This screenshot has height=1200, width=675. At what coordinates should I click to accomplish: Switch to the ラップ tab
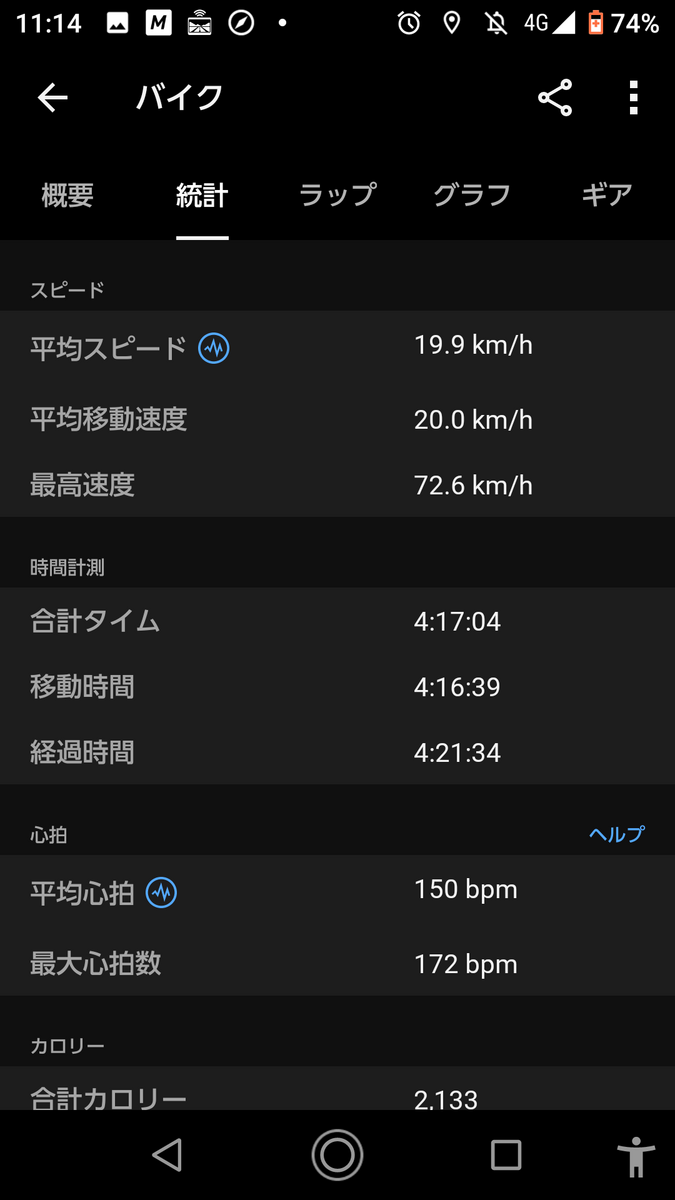[x=337, y=195]
